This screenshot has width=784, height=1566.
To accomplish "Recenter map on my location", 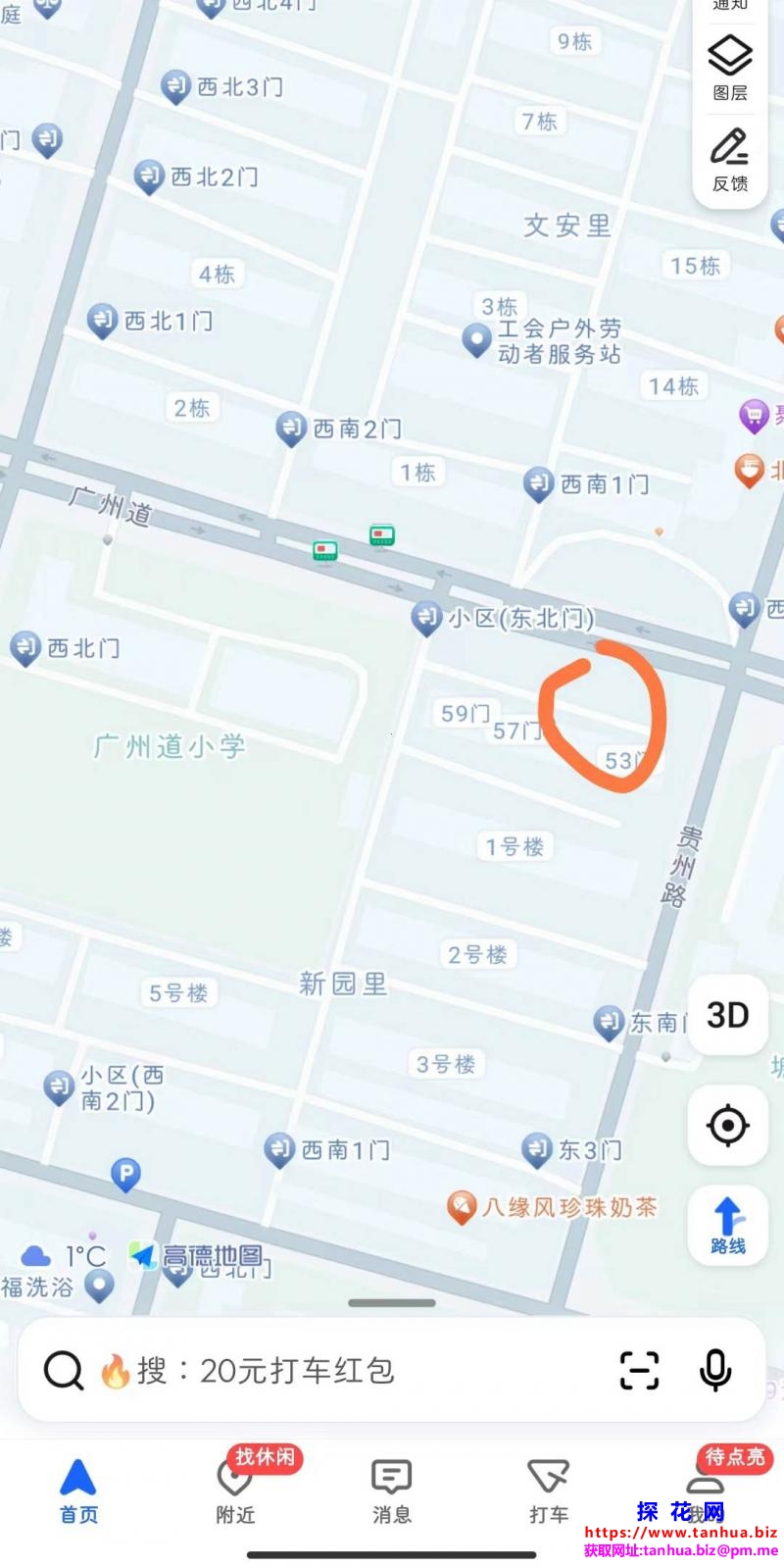I will [727, 1125].
